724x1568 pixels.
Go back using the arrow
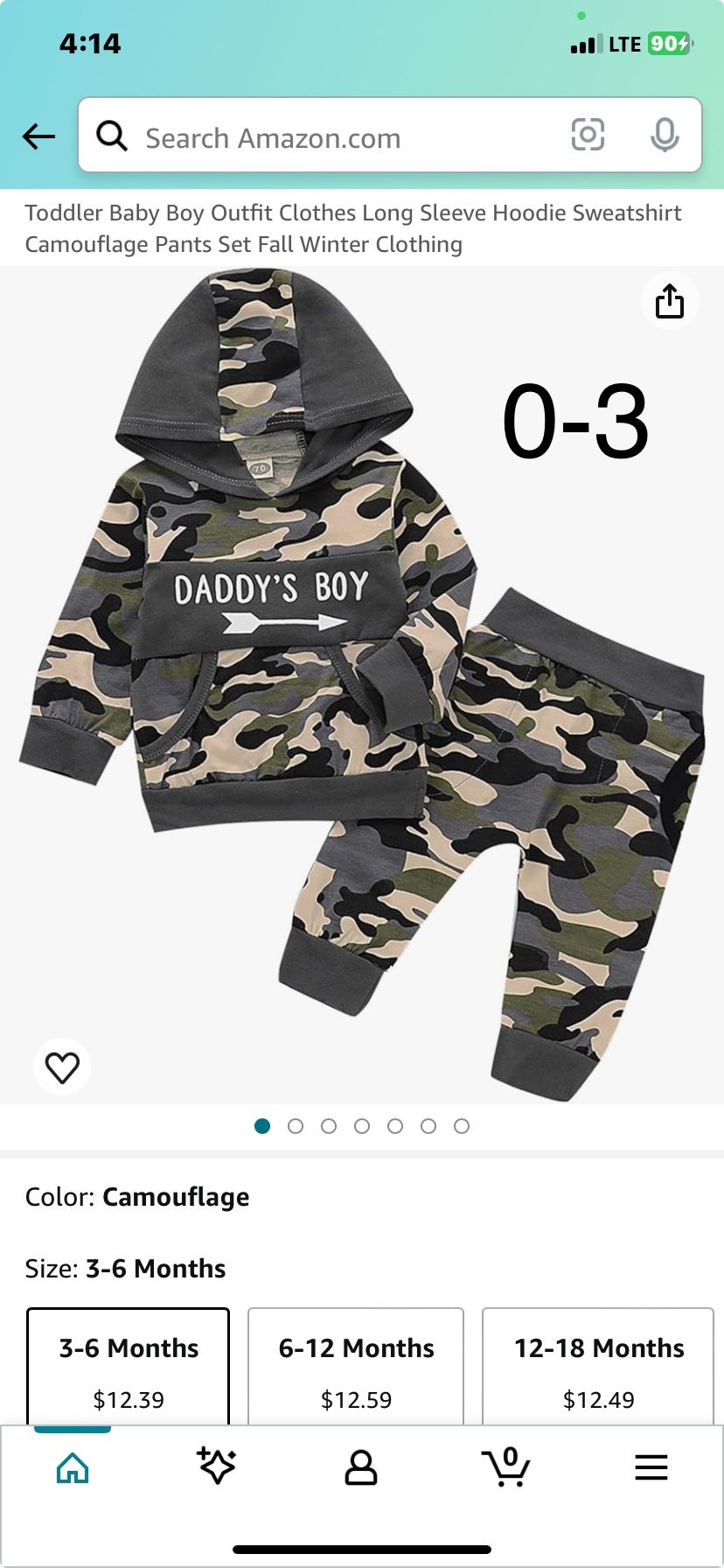click(x=38, y=136)
